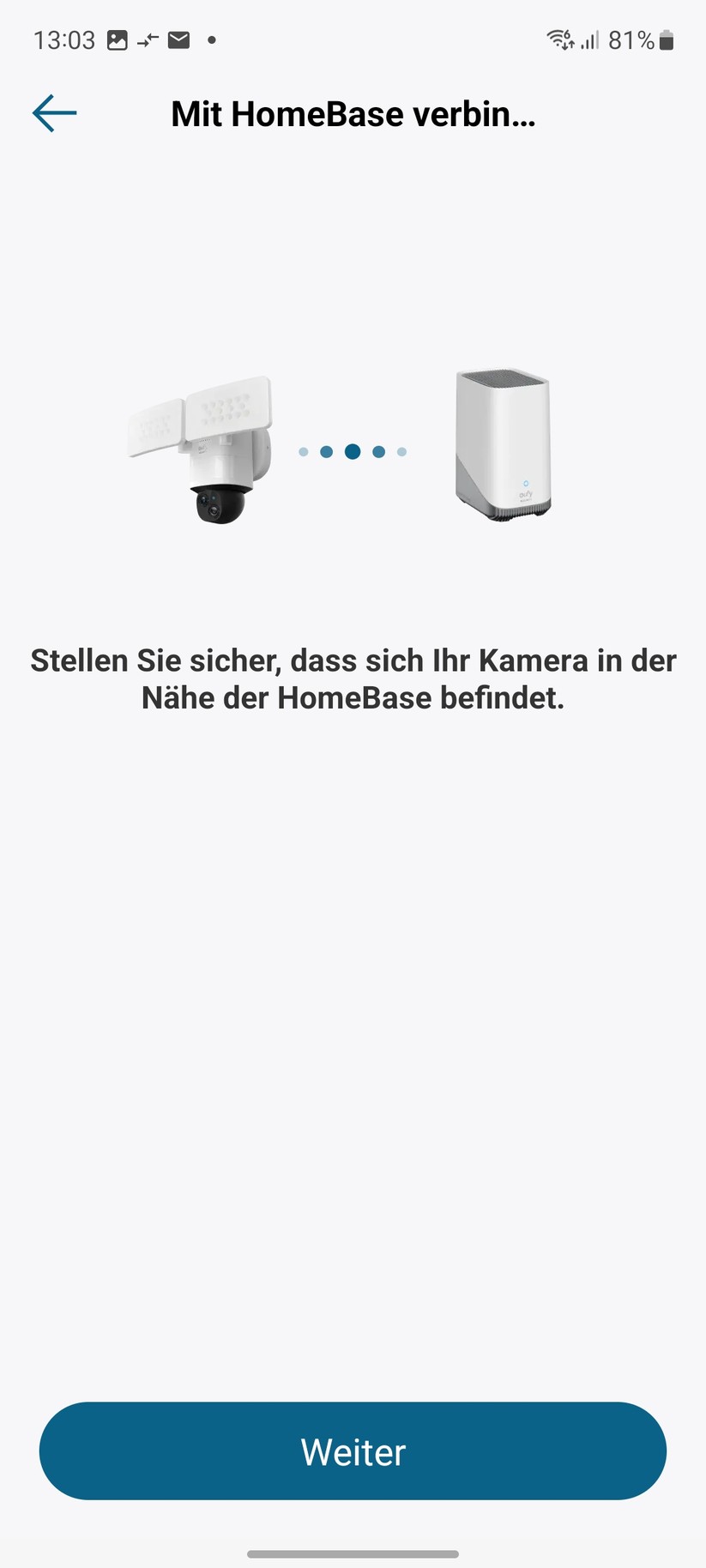Viewport: 706px width, 1568px height.
Task: Tap the data transfer status icon
Action: coord(147,39)
